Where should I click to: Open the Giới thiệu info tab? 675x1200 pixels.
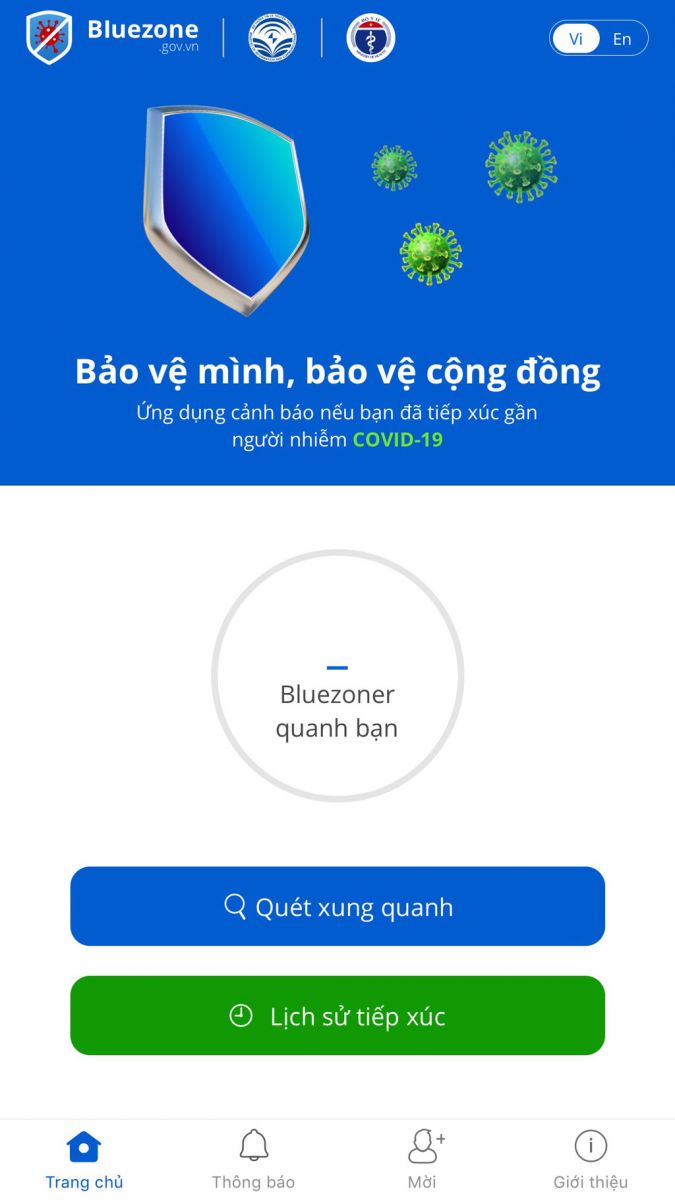[x=590, y=1160]
